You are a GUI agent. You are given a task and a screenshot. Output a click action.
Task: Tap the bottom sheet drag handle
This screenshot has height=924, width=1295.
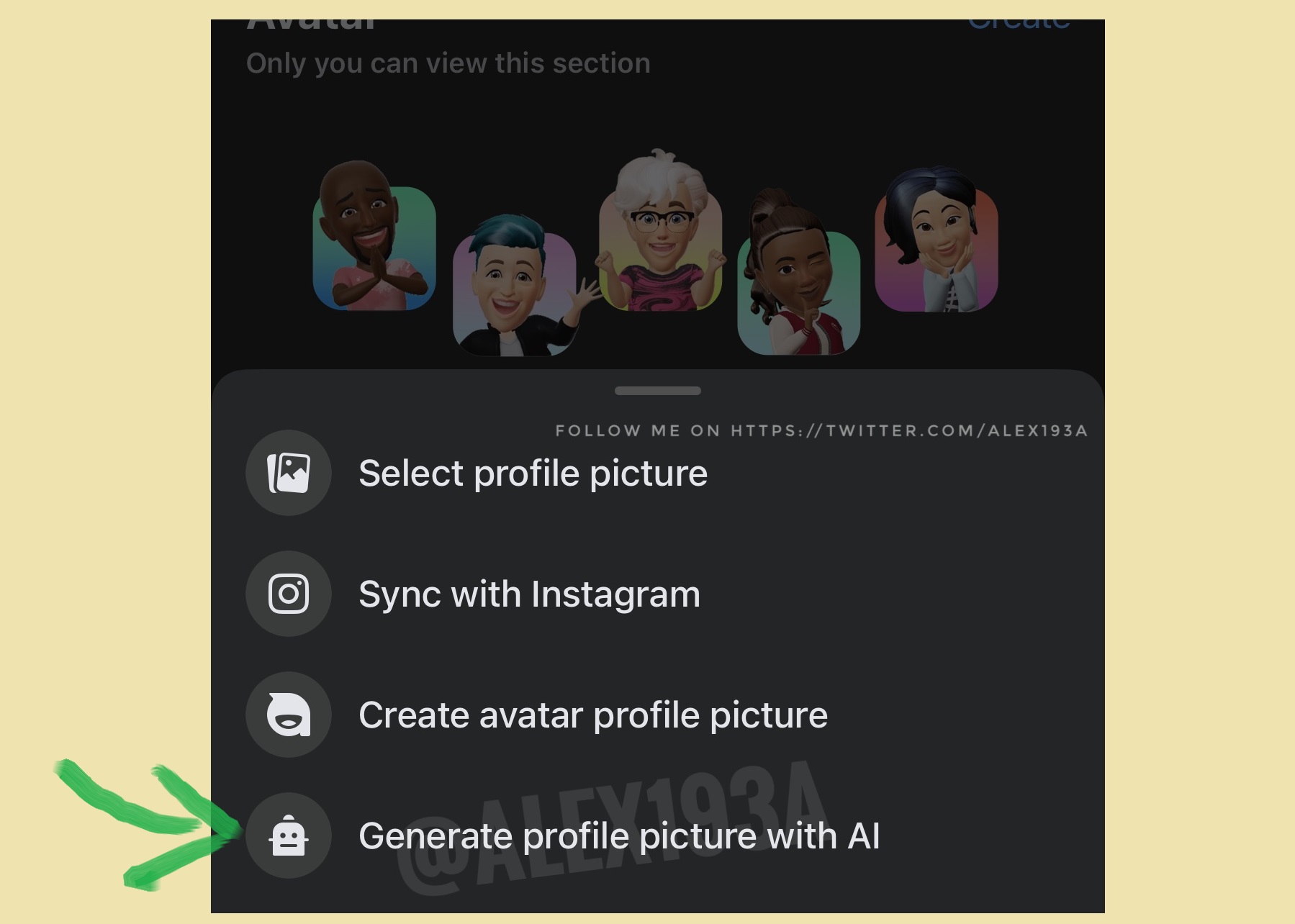pos(657,391)
